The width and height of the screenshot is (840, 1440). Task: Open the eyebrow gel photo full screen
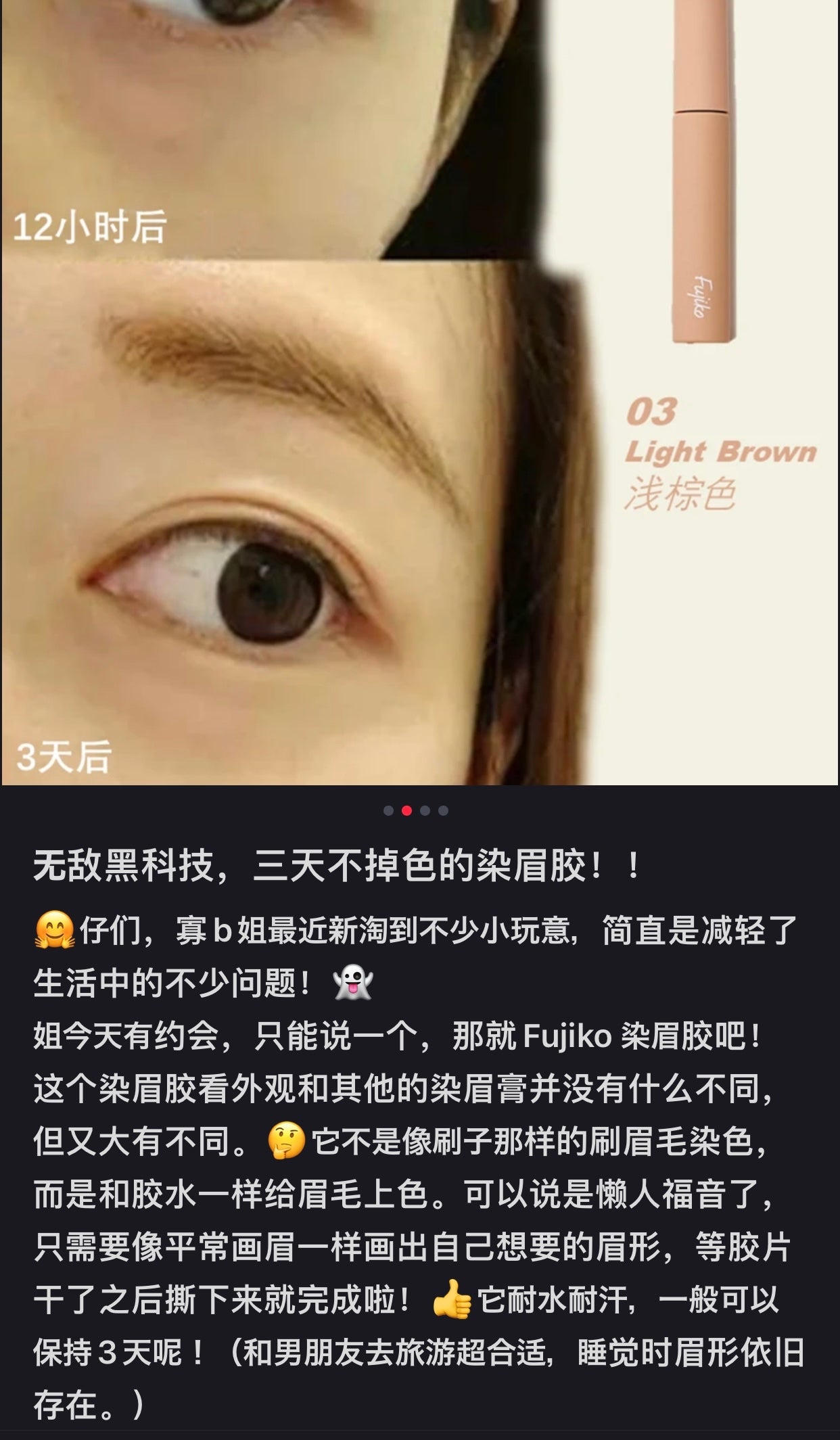pos(419,392)
